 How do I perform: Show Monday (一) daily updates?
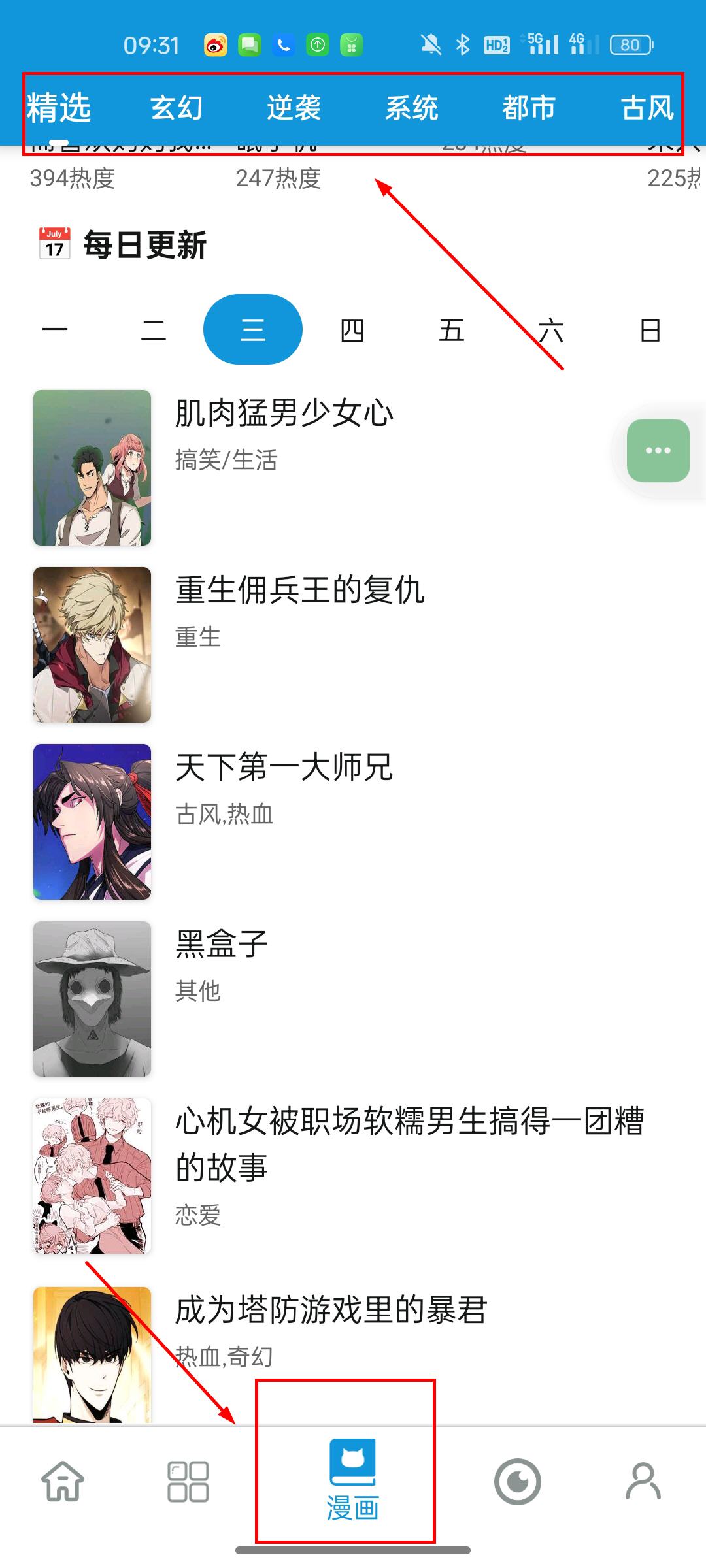(x=55, y=329)
